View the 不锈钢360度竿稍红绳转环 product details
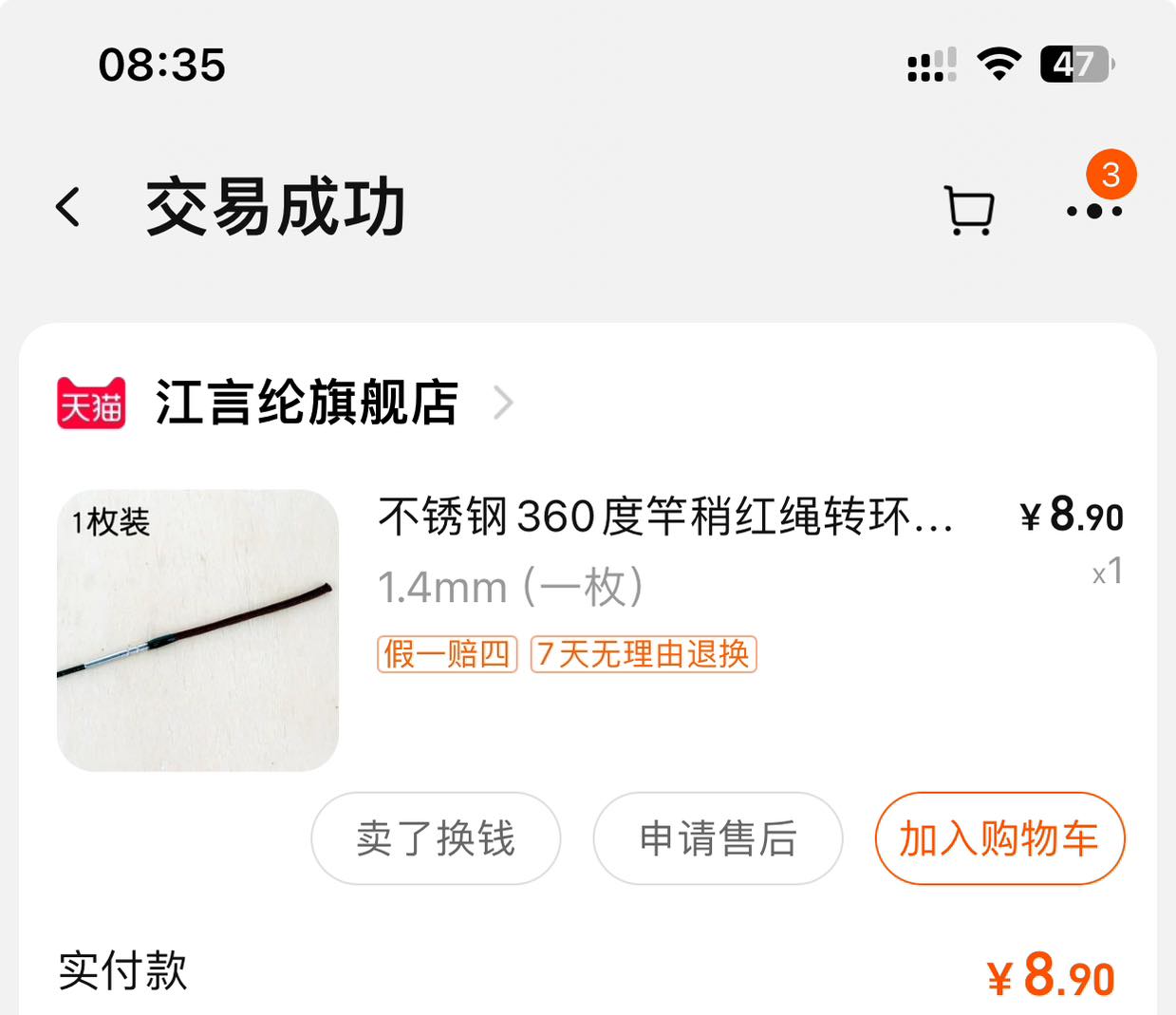 [x=664, y=517]
